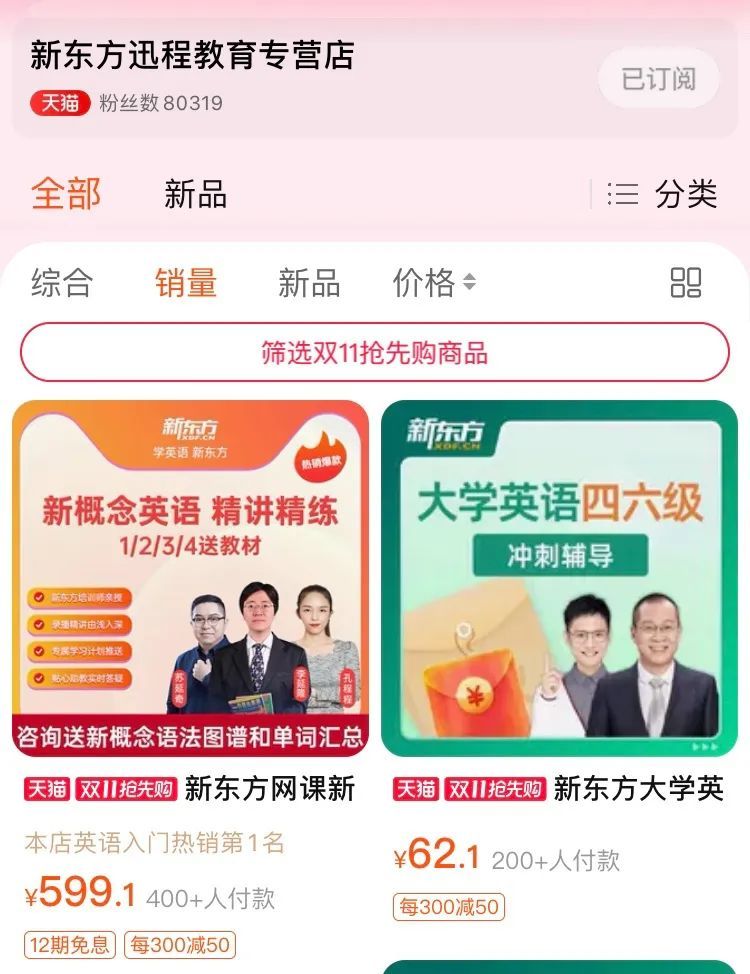750x974 pixels.
Task: Open the 新概念英语 精讲精练 course card
Action: coord(190,578)
